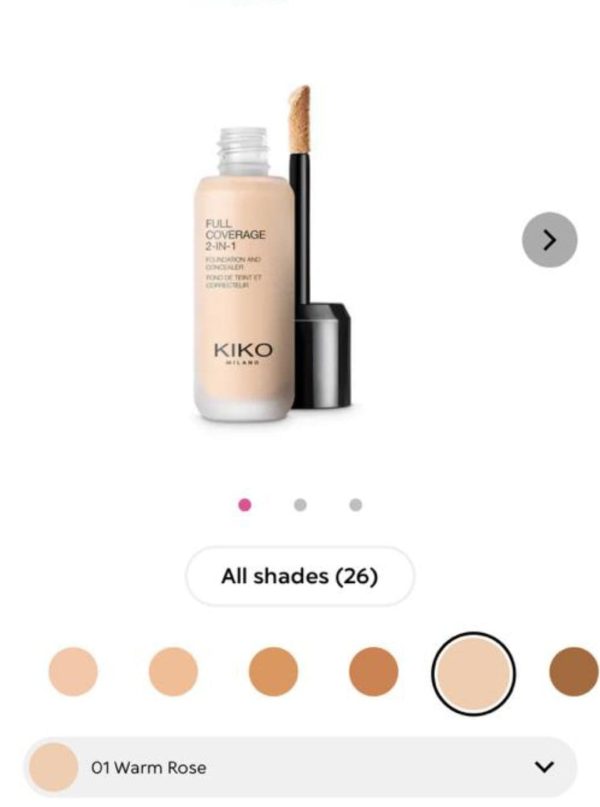Pick the deep brown shade swatch

[x=574, y=671]
